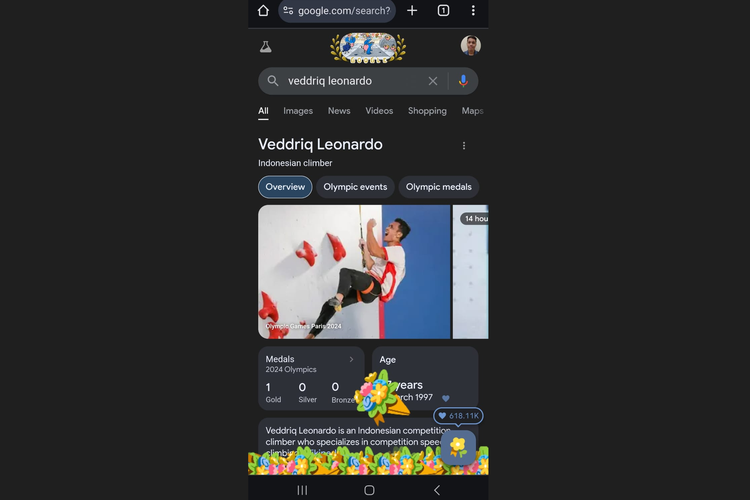
Task: Switch to the Images tab
Action: point(298,111)
